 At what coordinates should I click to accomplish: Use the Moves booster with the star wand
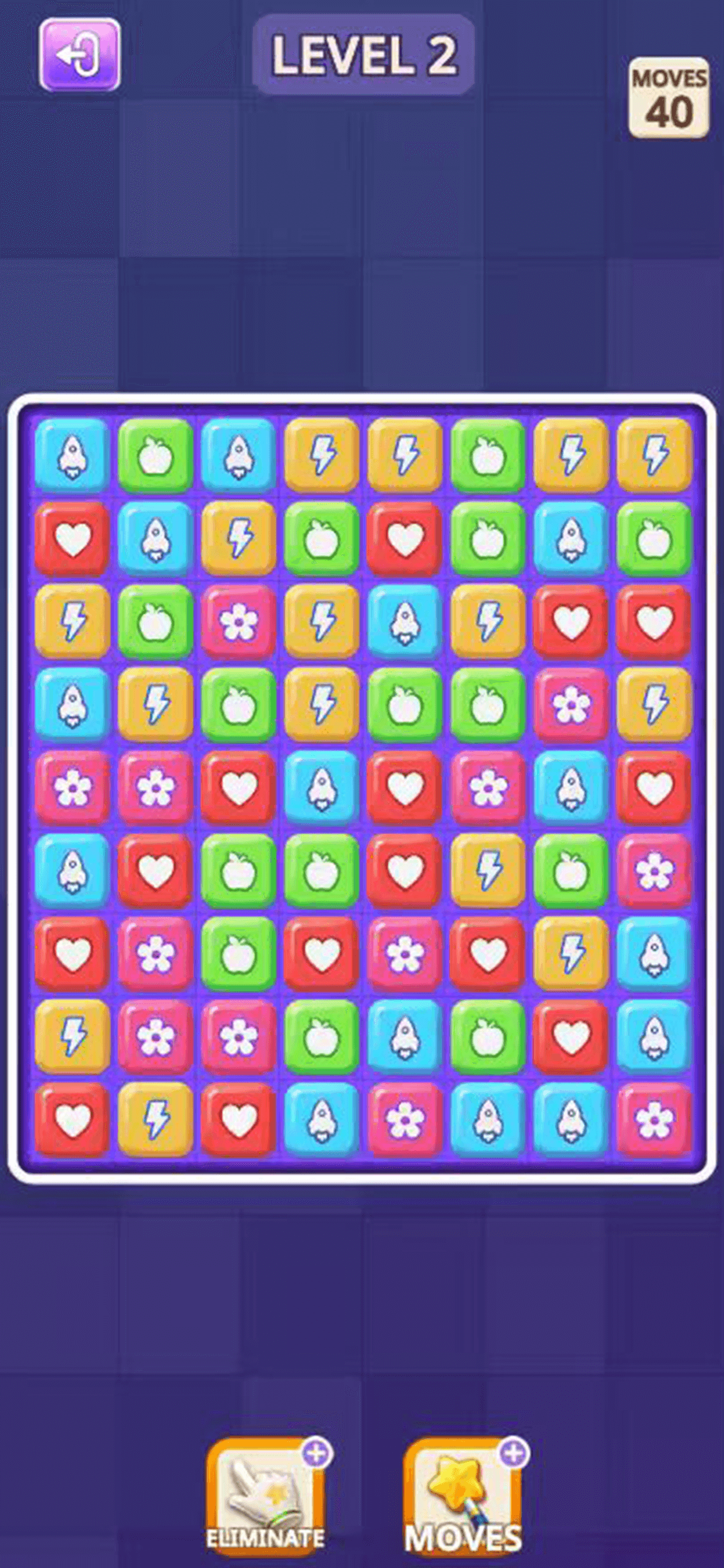[463, 1495]
